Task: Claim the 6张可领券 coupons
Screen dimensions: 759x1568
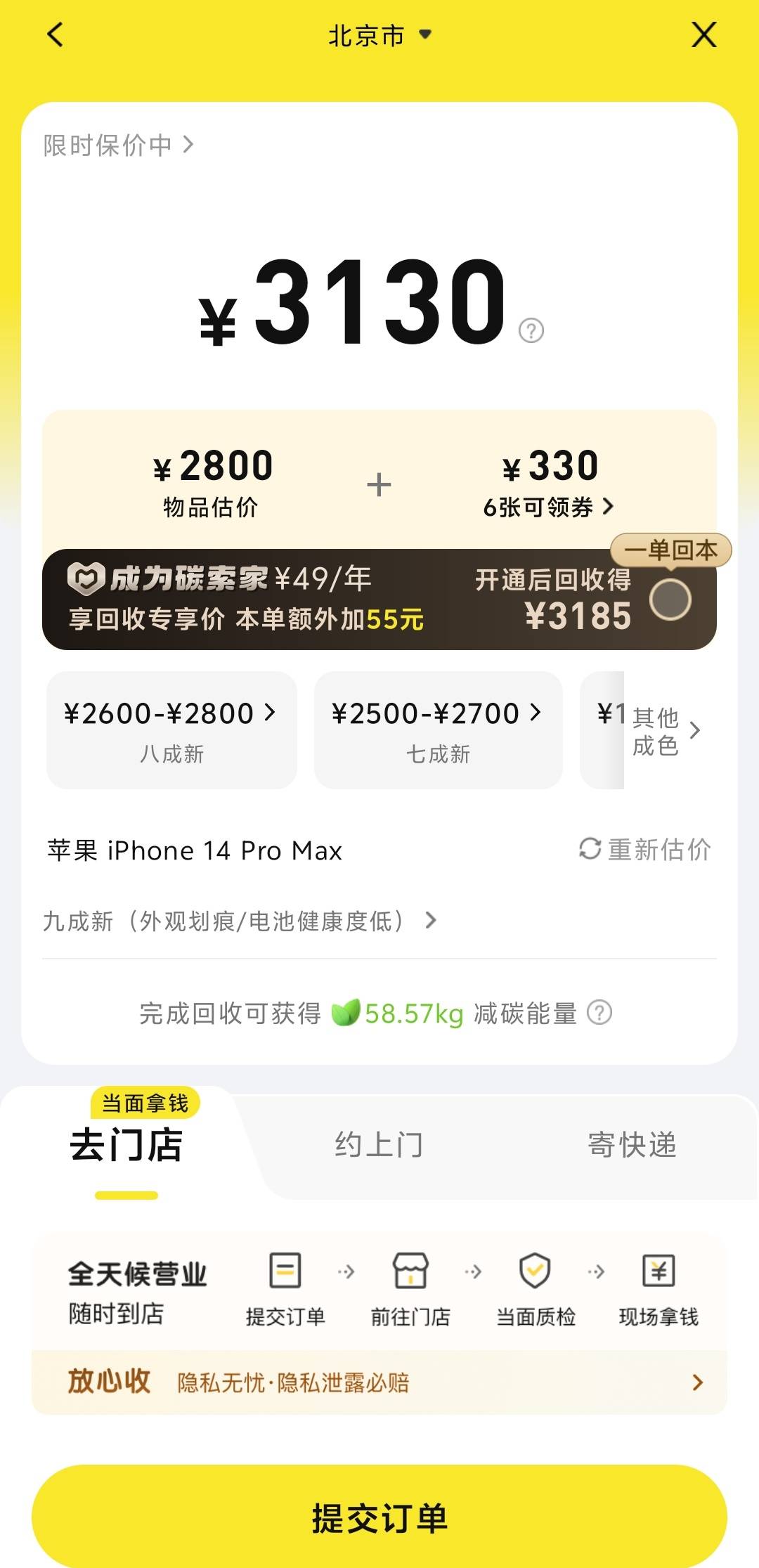Action: click(x=548, y=506)
